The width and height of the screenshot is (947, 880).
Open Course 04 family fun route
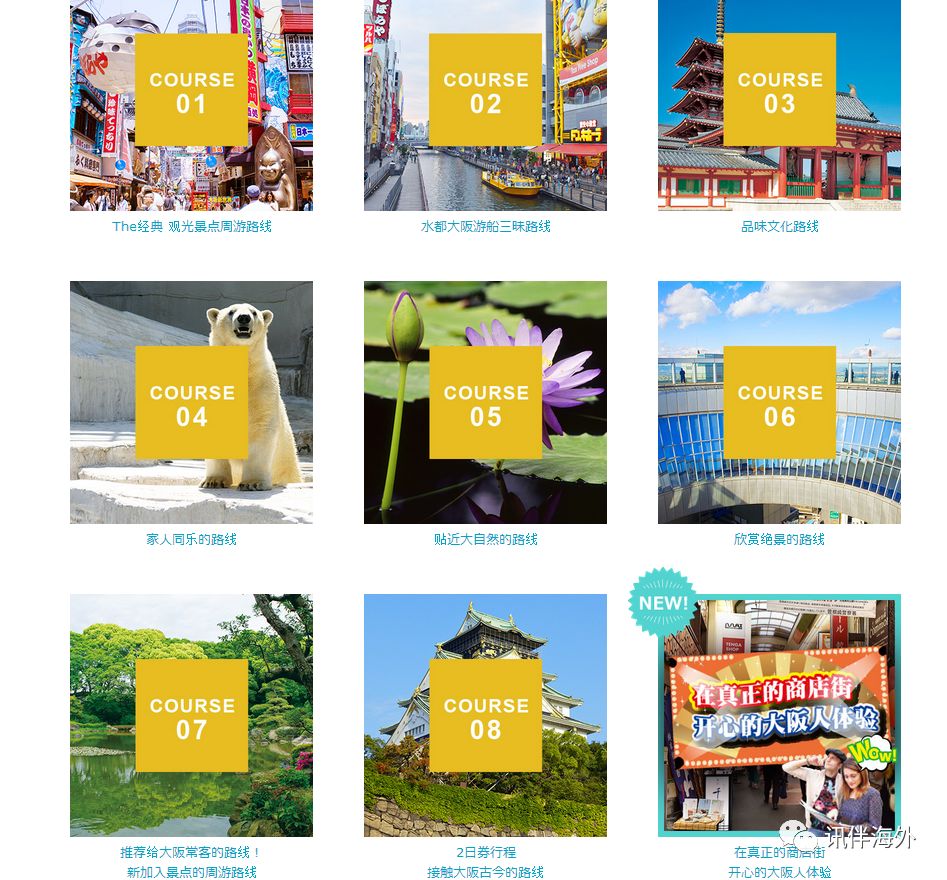(x=191, y=402)
